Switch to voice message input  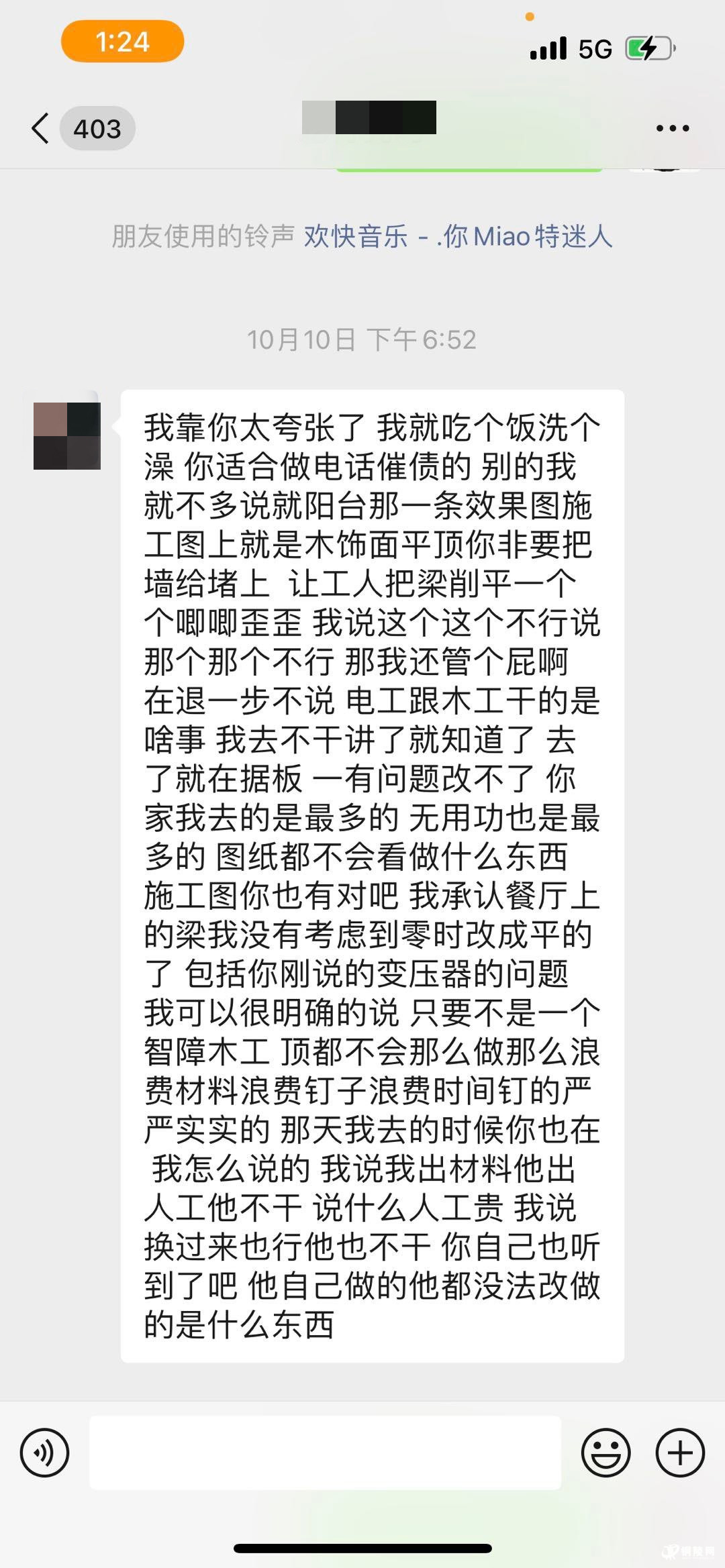[x=44, y=1453]
